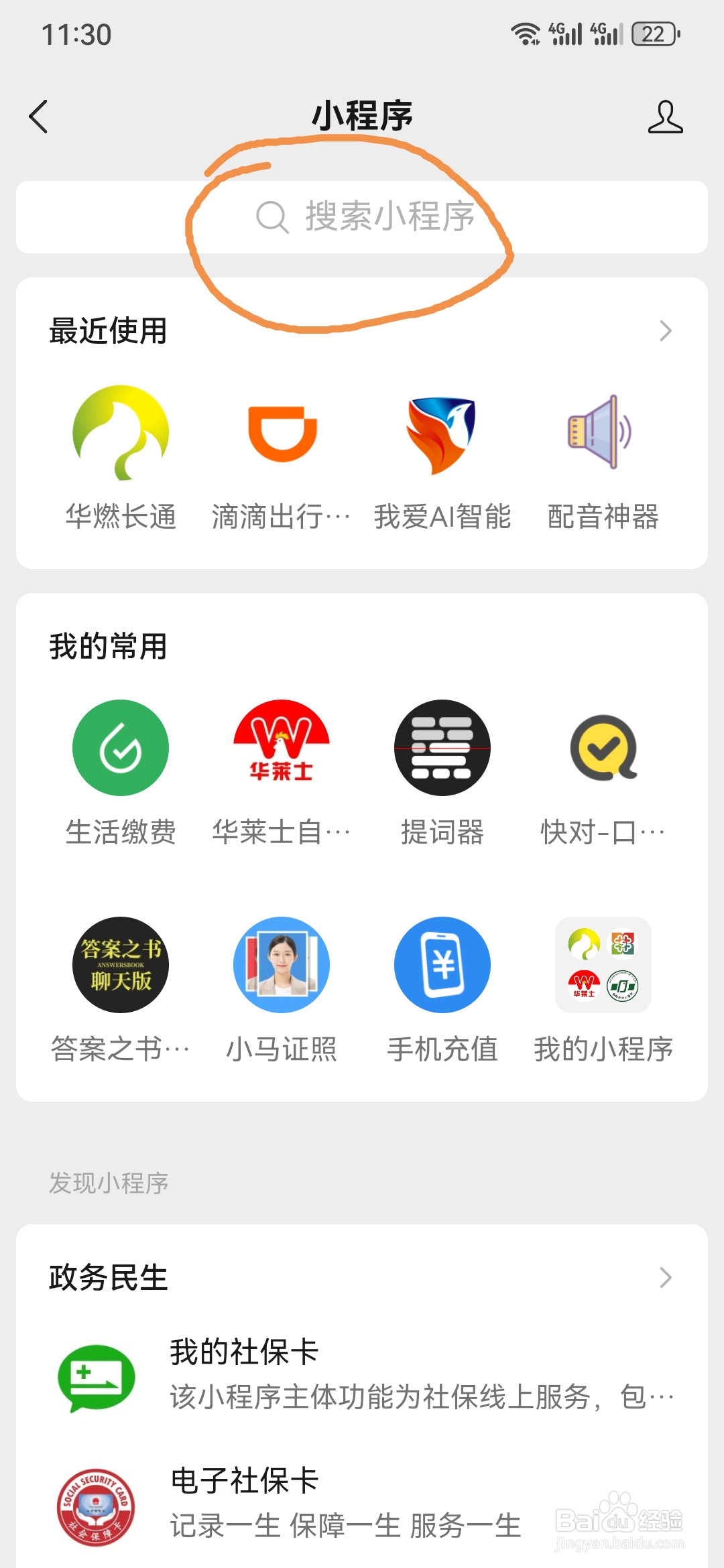724x1568 pixels.
Task: Tap the 搜索小程序 search box
Action: pos(362,217)
